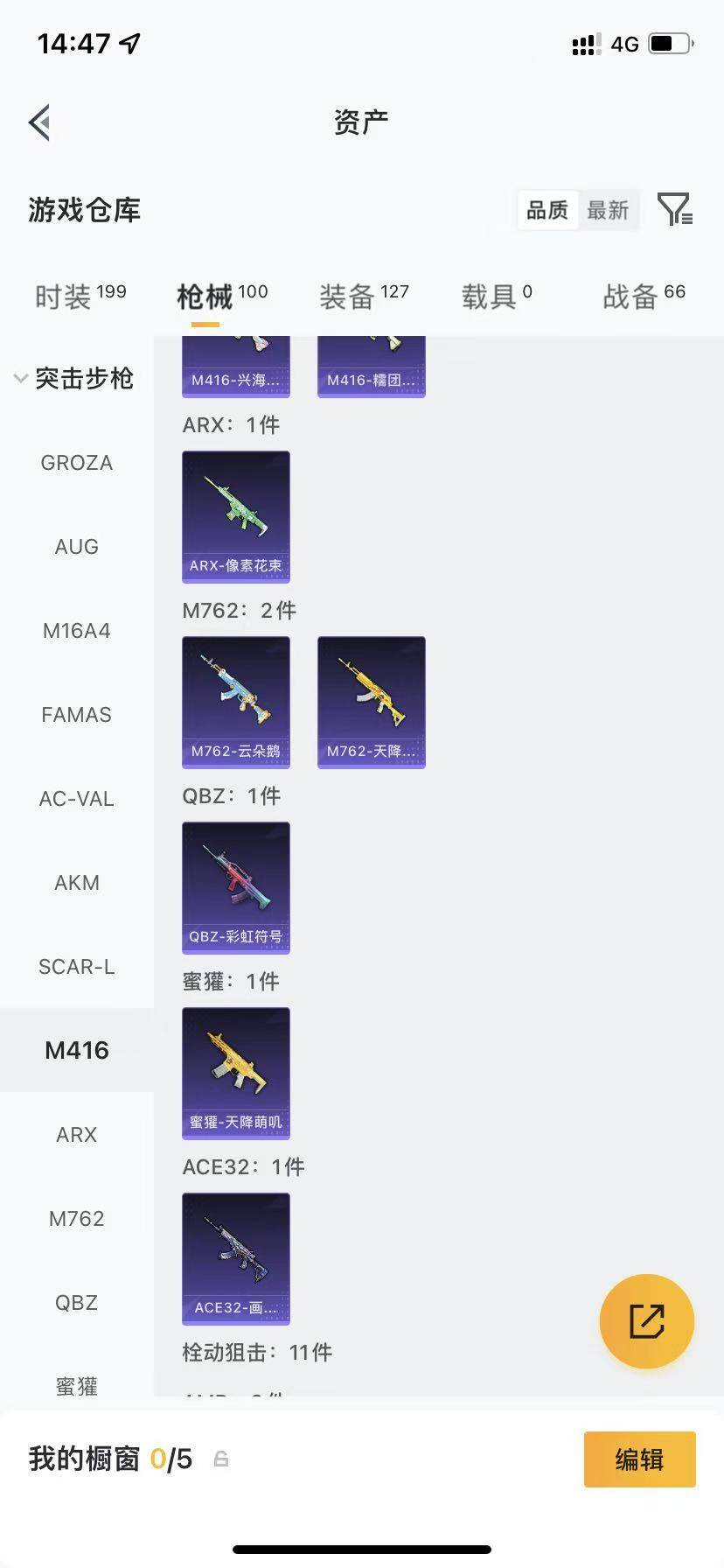Sort items by 品质

pyautogui.click(x=547, y=210)
